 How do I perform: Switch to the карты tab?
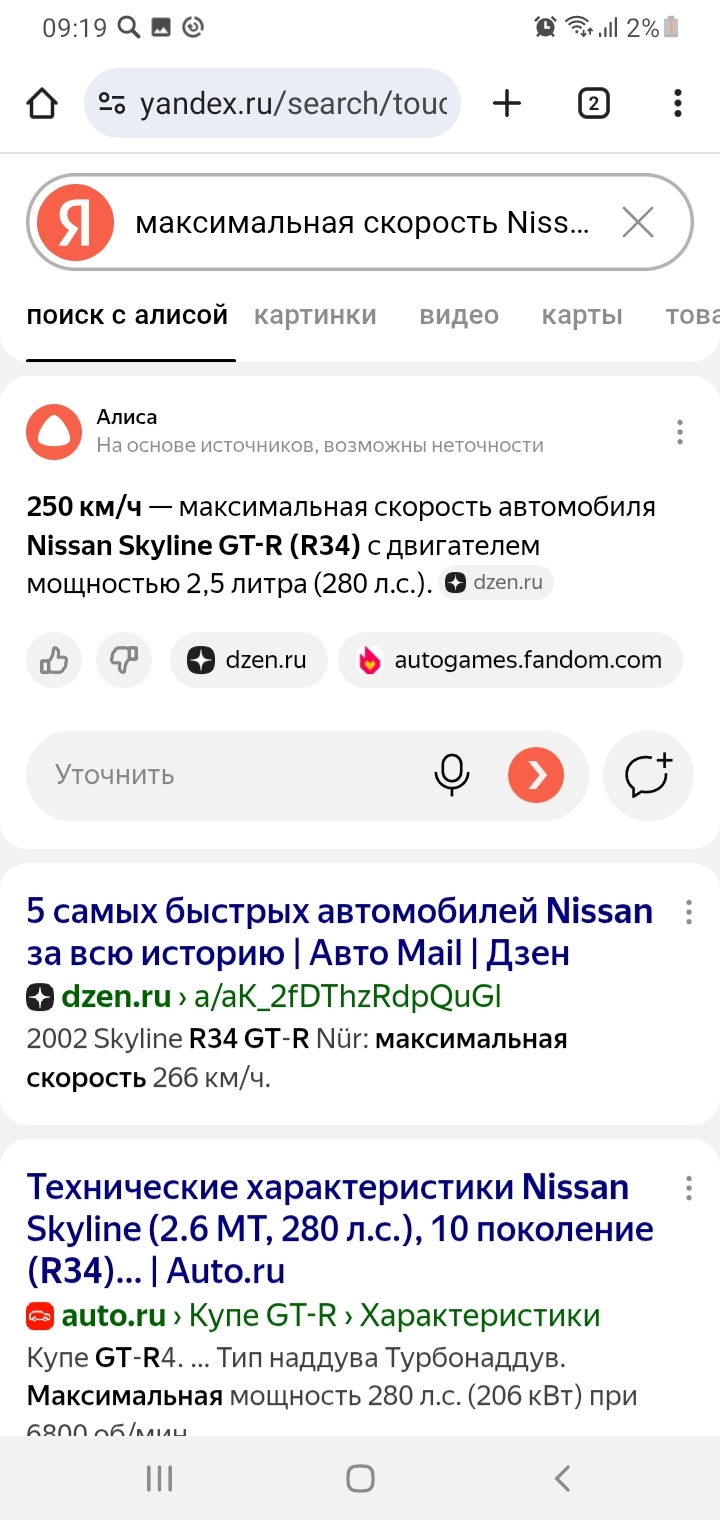(x=582, y=316)
